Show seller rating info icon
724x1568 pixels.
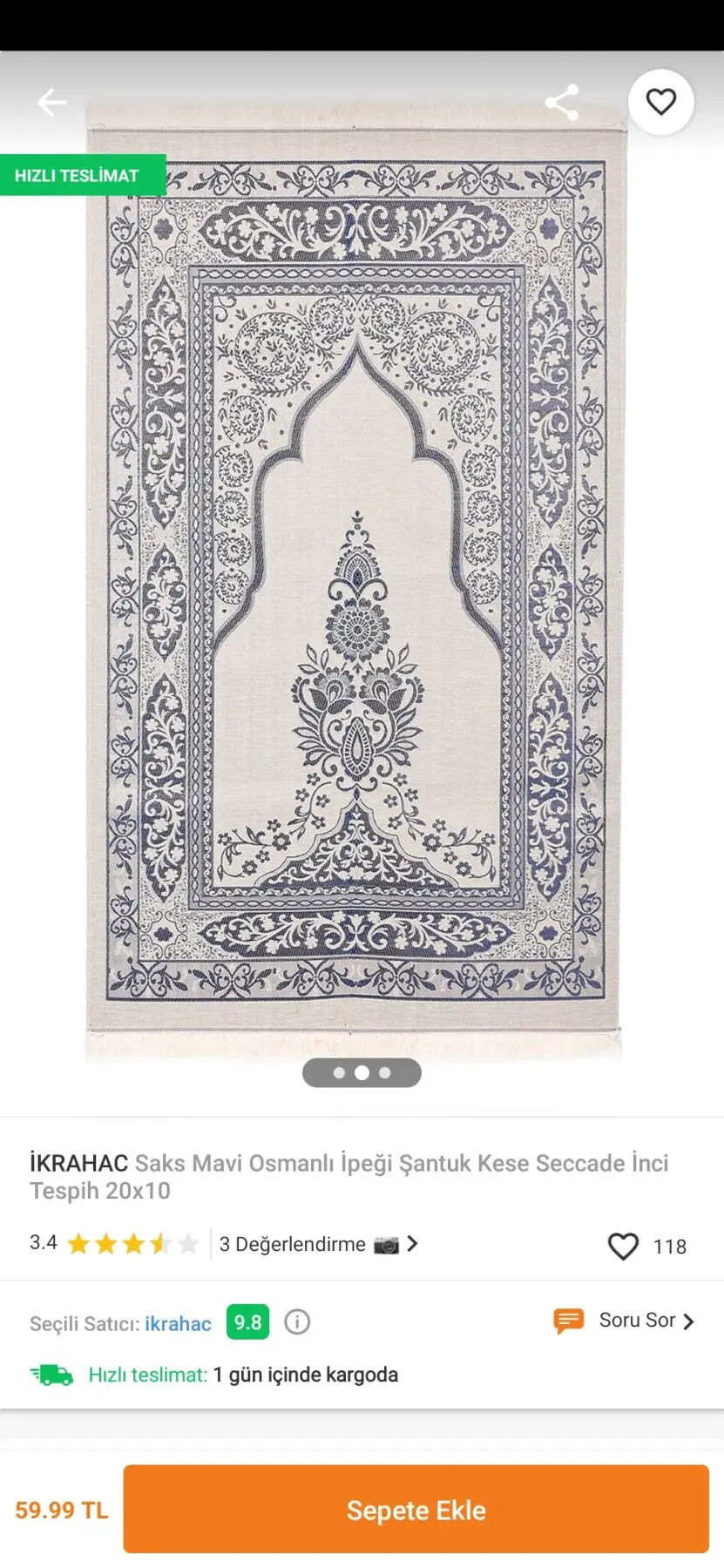[297, 1322]
